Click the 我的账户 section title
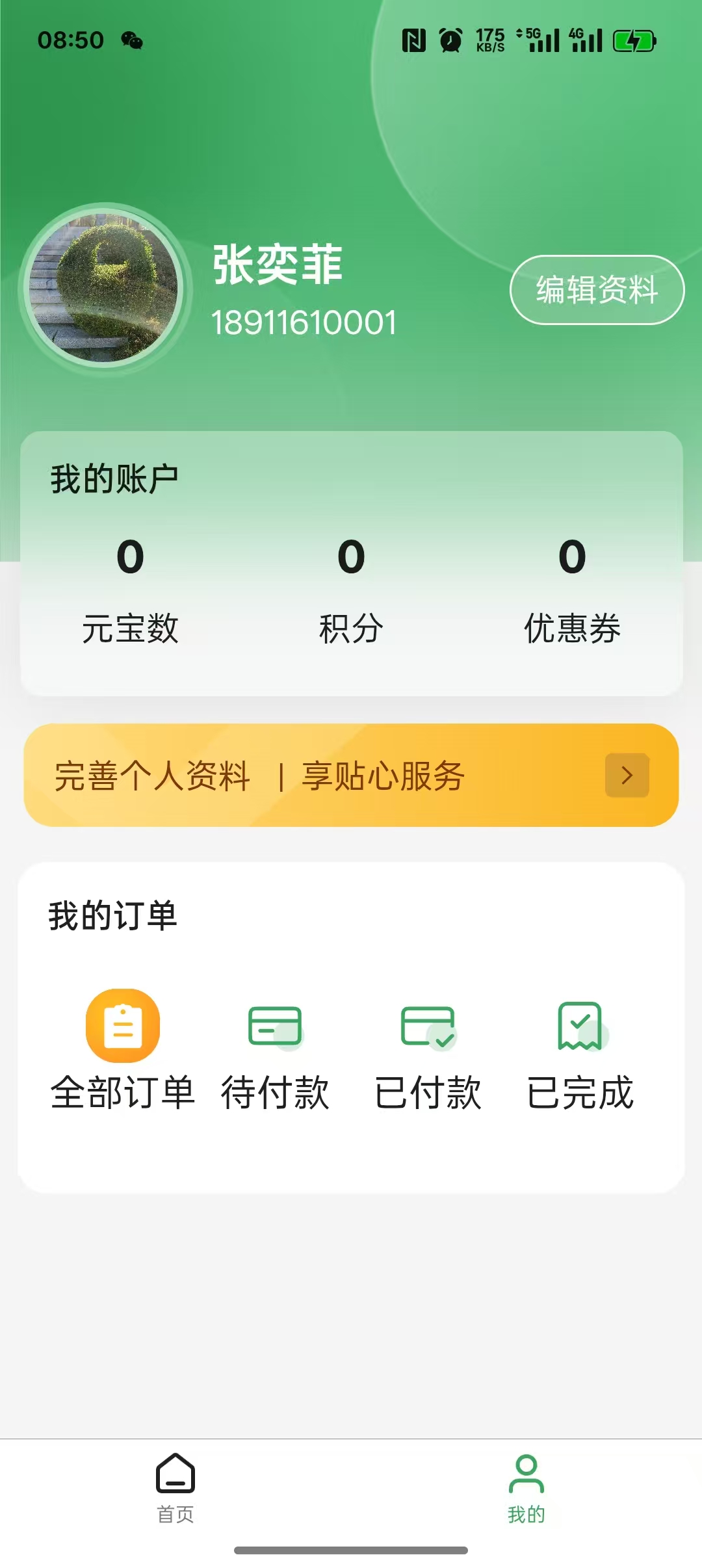 point(115,476)
